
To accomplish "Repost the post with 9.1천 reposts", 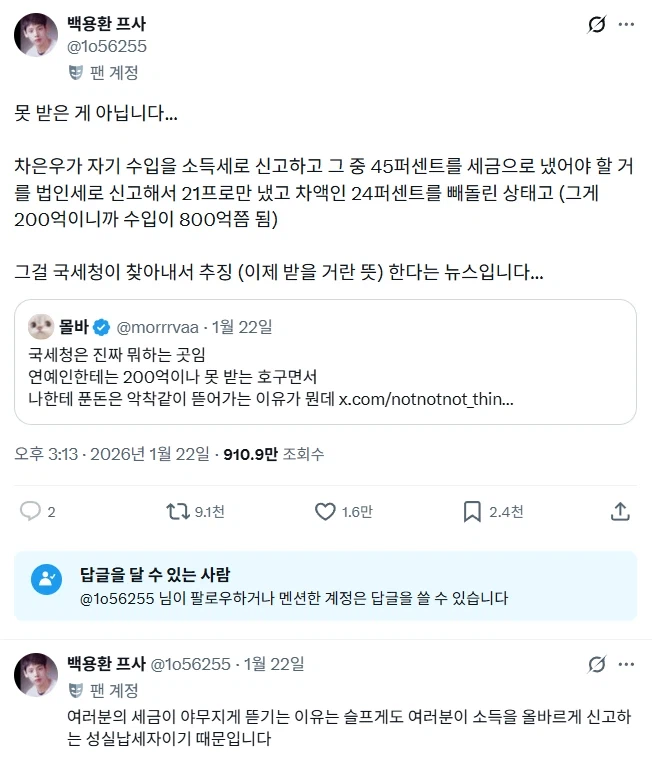I will (x=178, y=511).
